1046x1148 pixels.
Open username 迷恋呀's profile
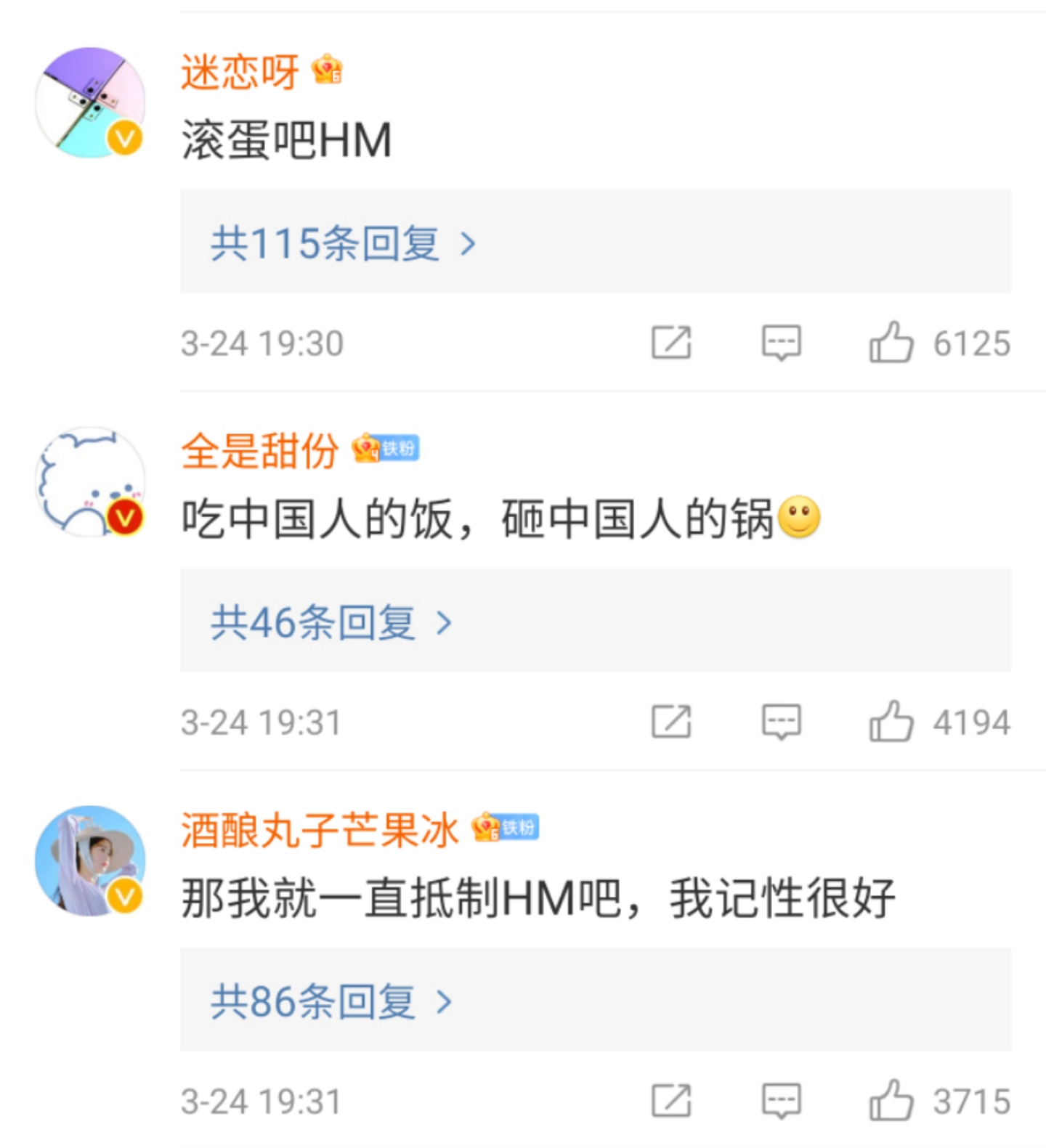point(240,72)
